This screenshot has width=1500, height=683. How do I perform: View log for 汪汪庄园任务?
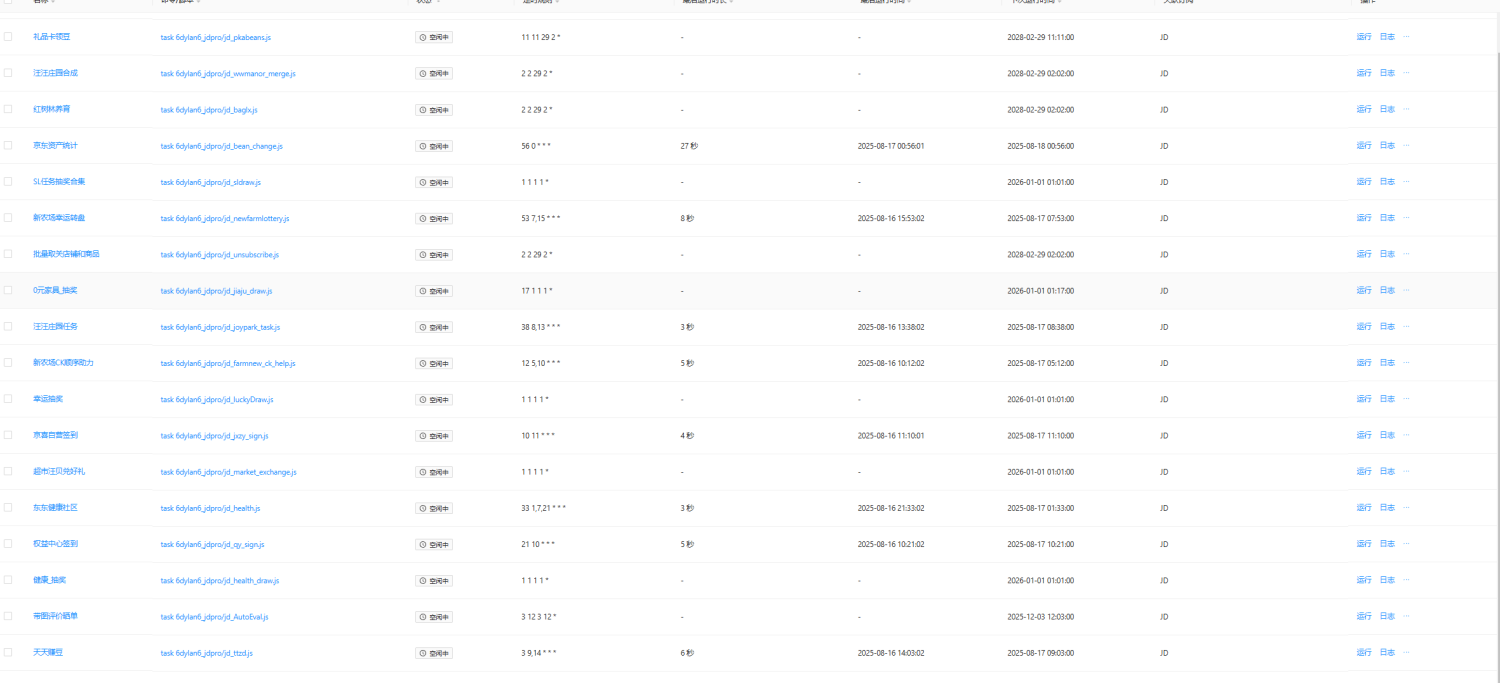[1387, 327]
